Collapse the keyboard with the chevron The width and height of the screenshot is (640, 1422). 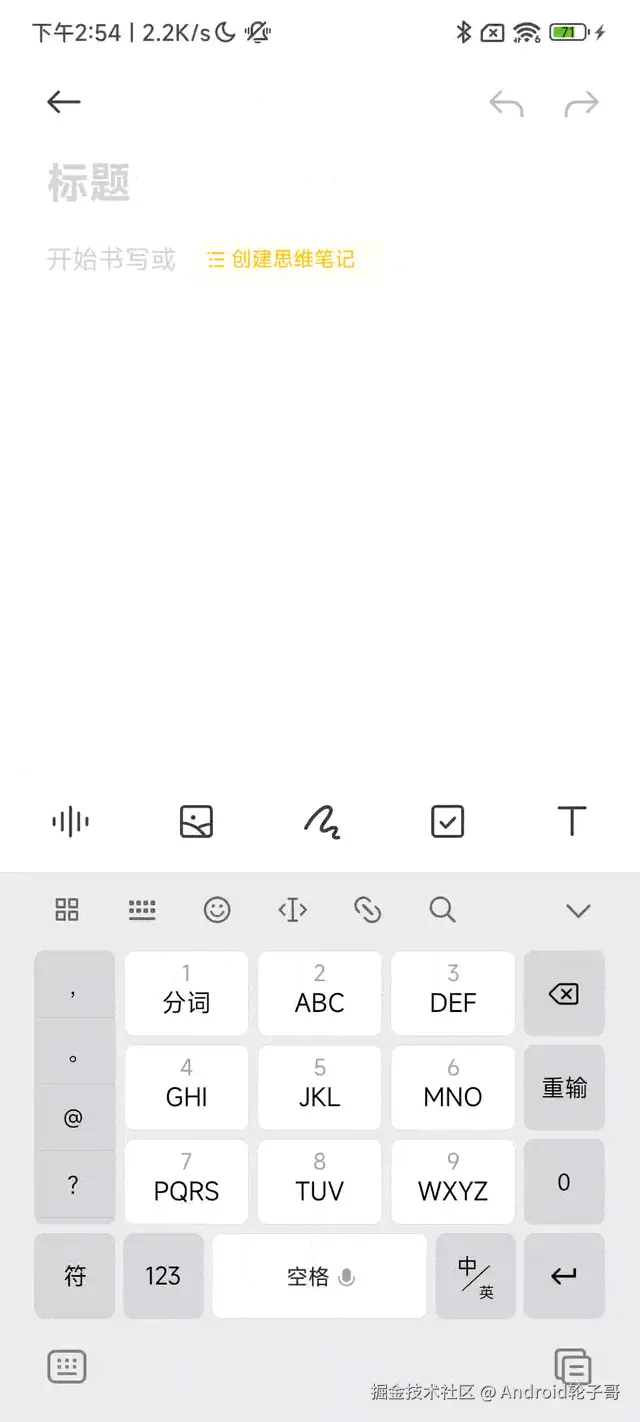(578, 910)
